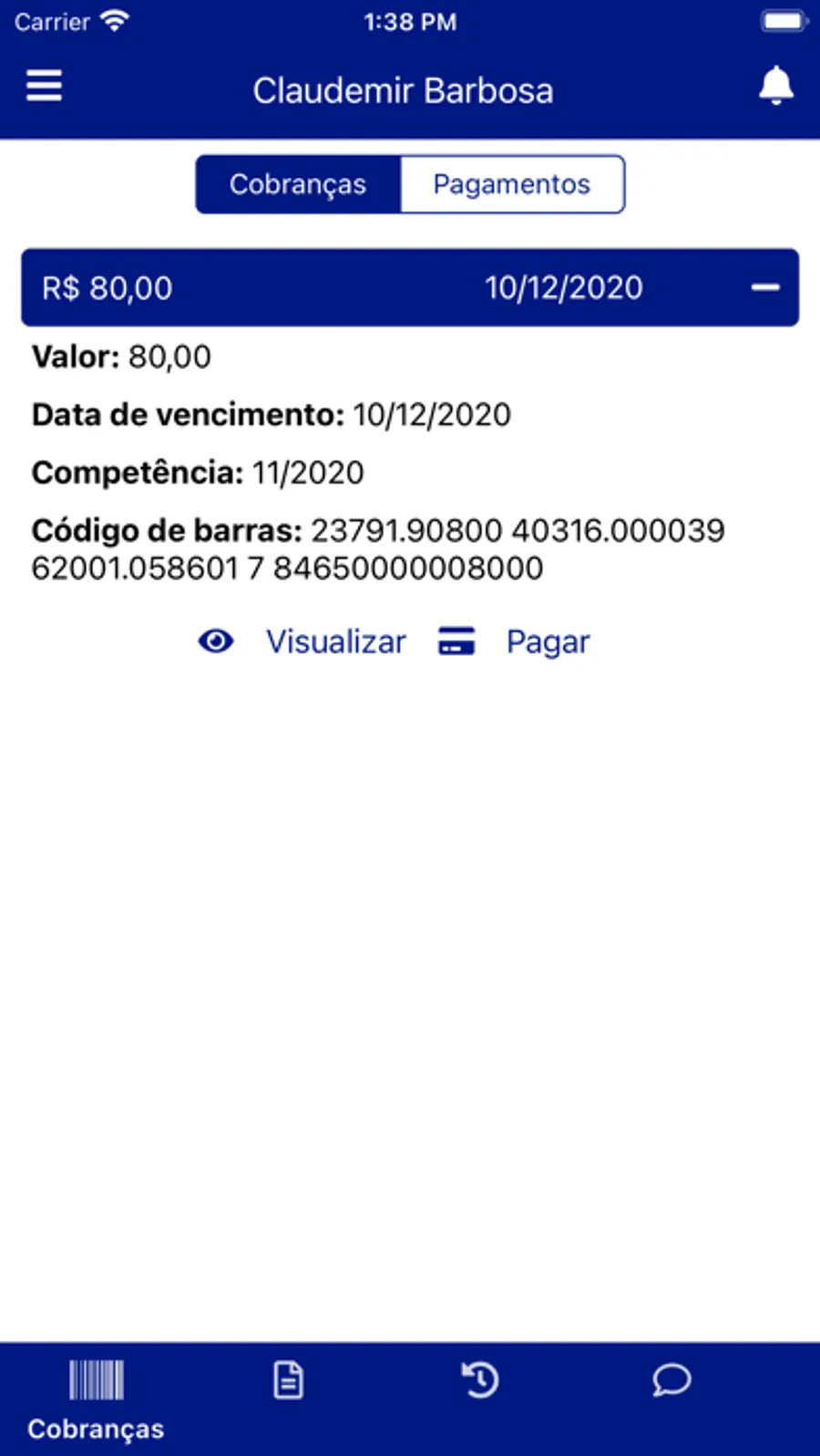
Task: Click the eye icon next to Visualizar
Action: click(x=216, y=641)
